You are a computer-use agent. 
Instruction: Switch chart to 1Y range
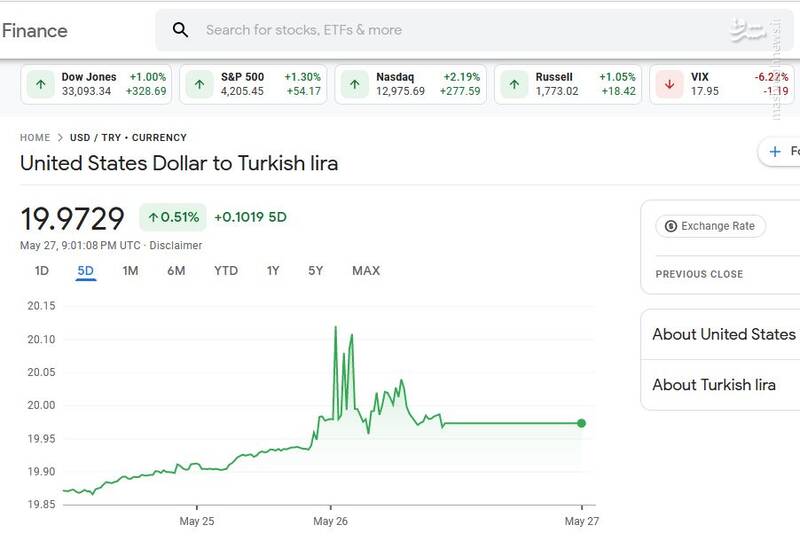273,271
